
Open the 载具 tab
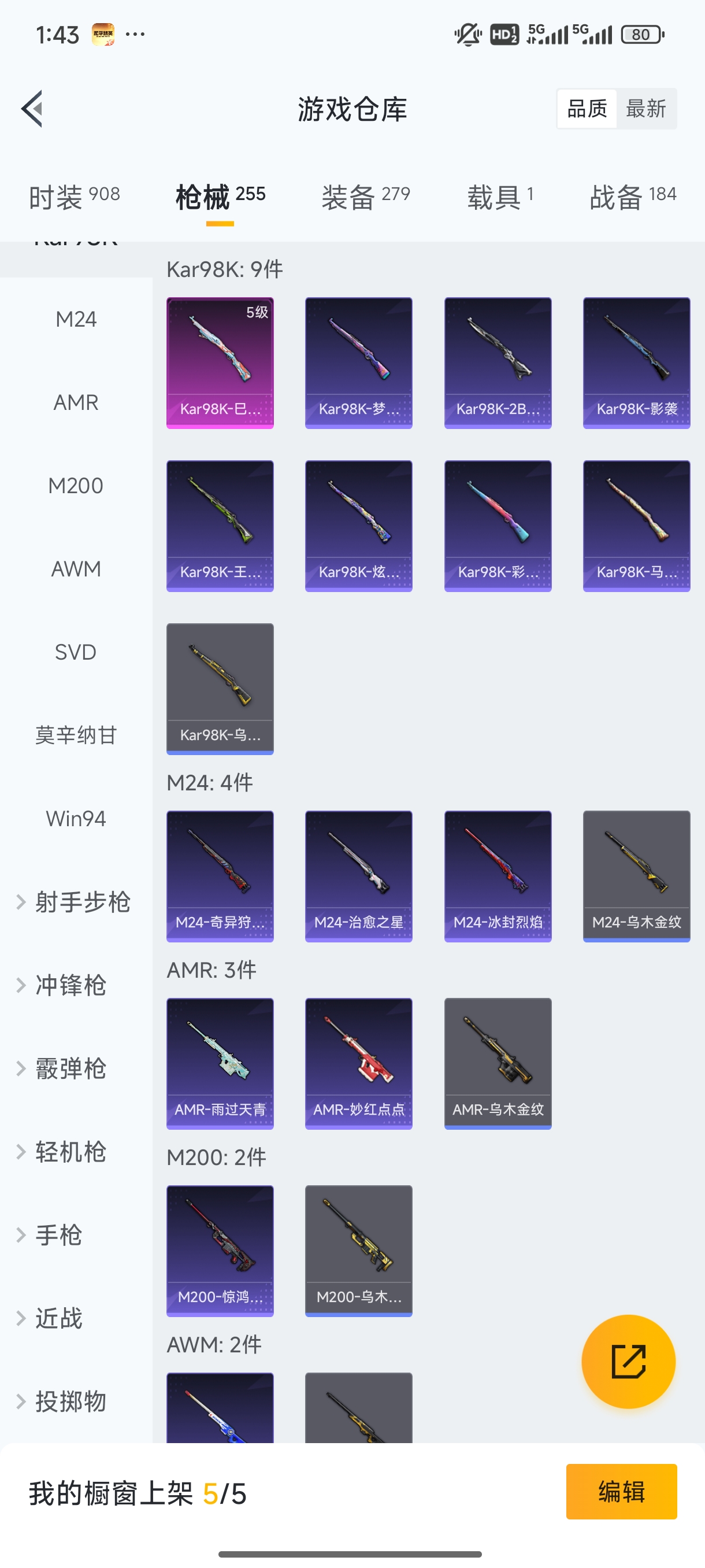[500, 197]
